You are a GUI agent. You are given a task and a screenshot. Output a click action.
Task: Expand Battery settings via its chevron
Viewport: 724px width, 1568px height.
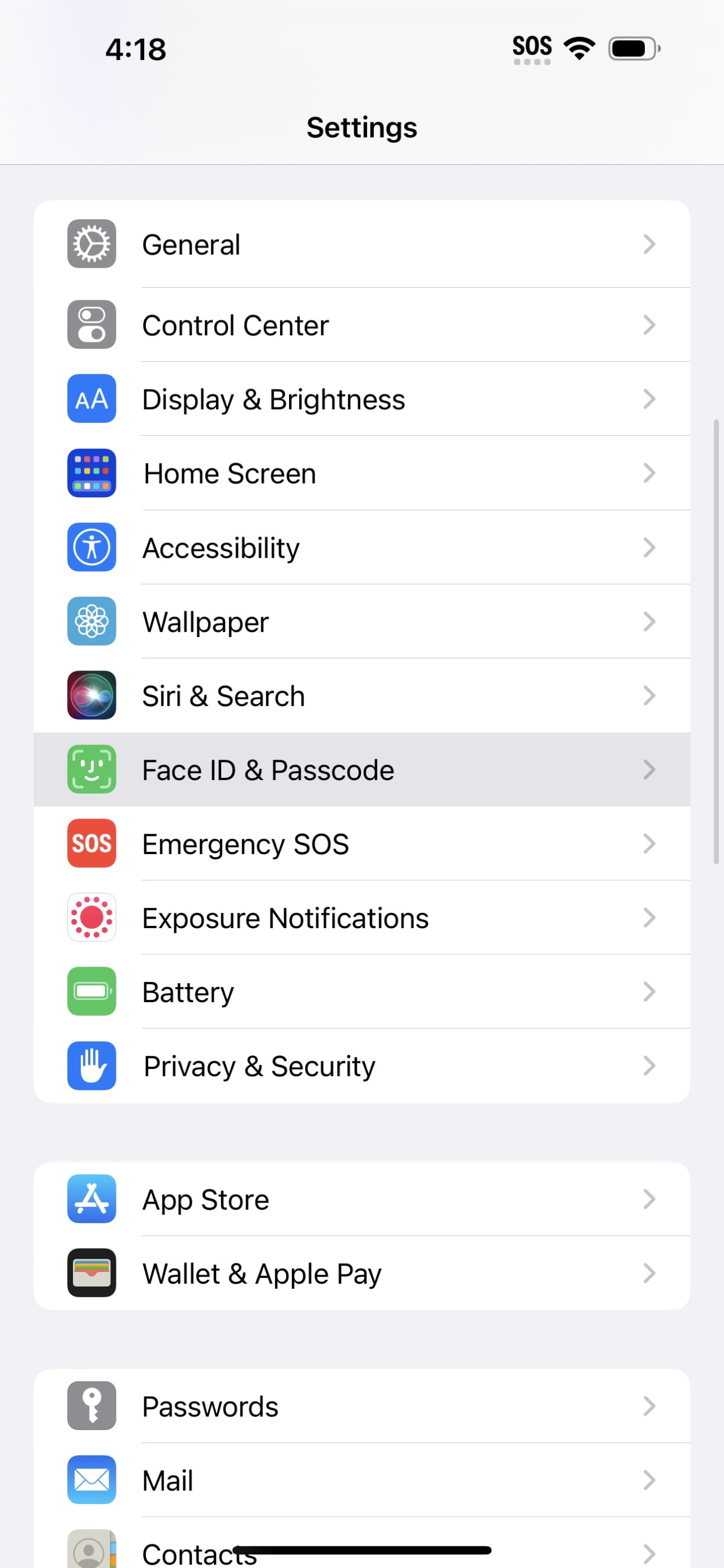click(x=649, y=991)
